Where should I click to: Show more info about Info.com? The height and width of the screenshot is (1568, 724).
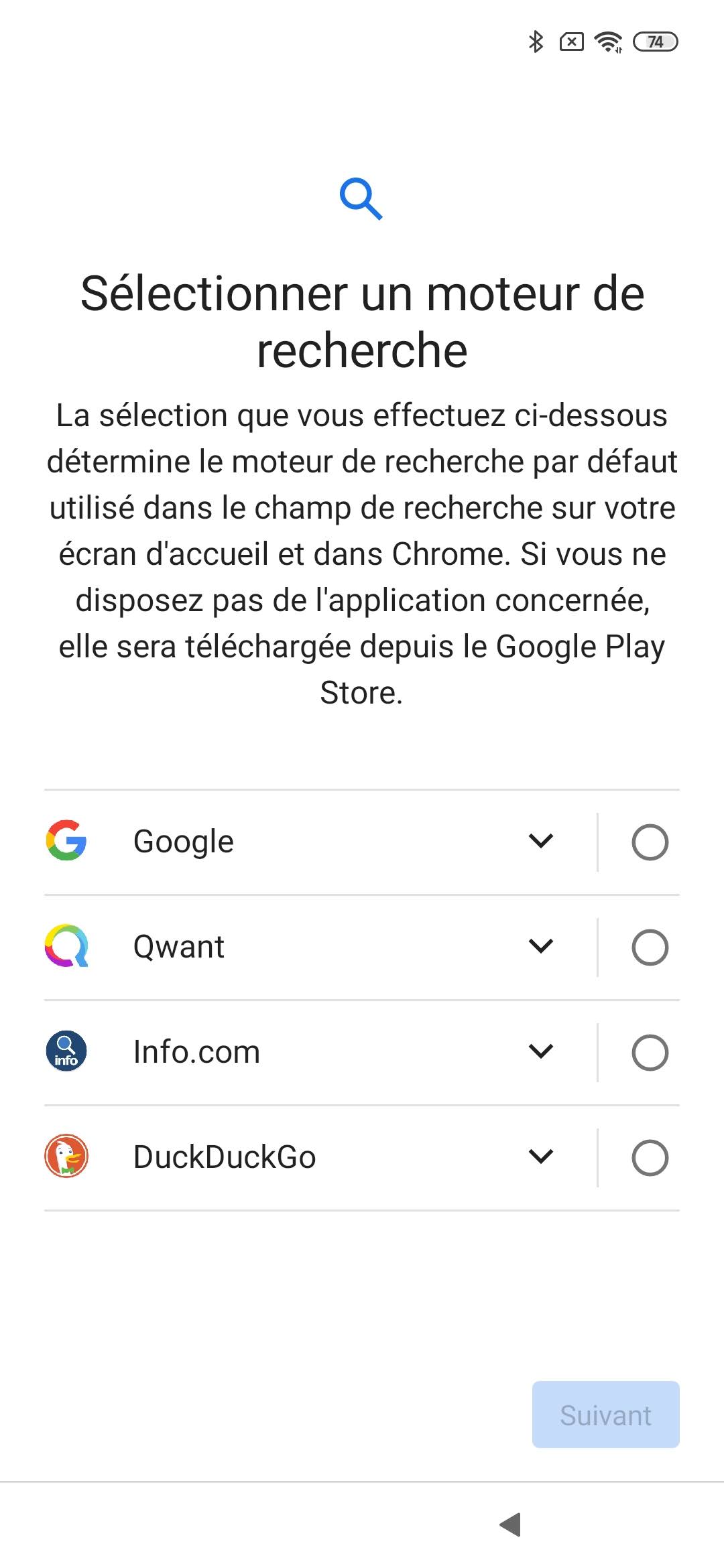[x=540, y=1051]
